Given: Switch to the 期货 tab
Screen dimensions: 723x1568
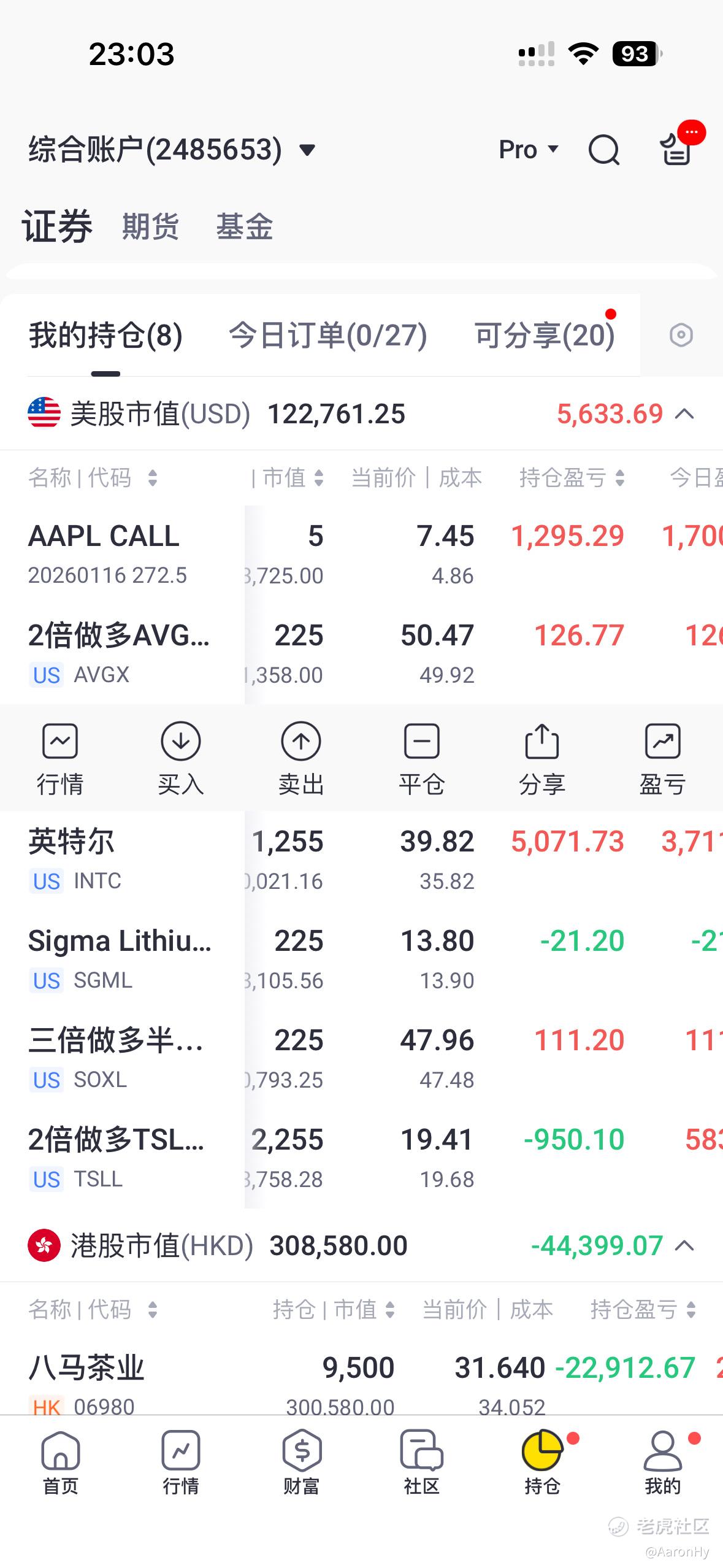Looking at the screenshot, I should coord(150,226).
